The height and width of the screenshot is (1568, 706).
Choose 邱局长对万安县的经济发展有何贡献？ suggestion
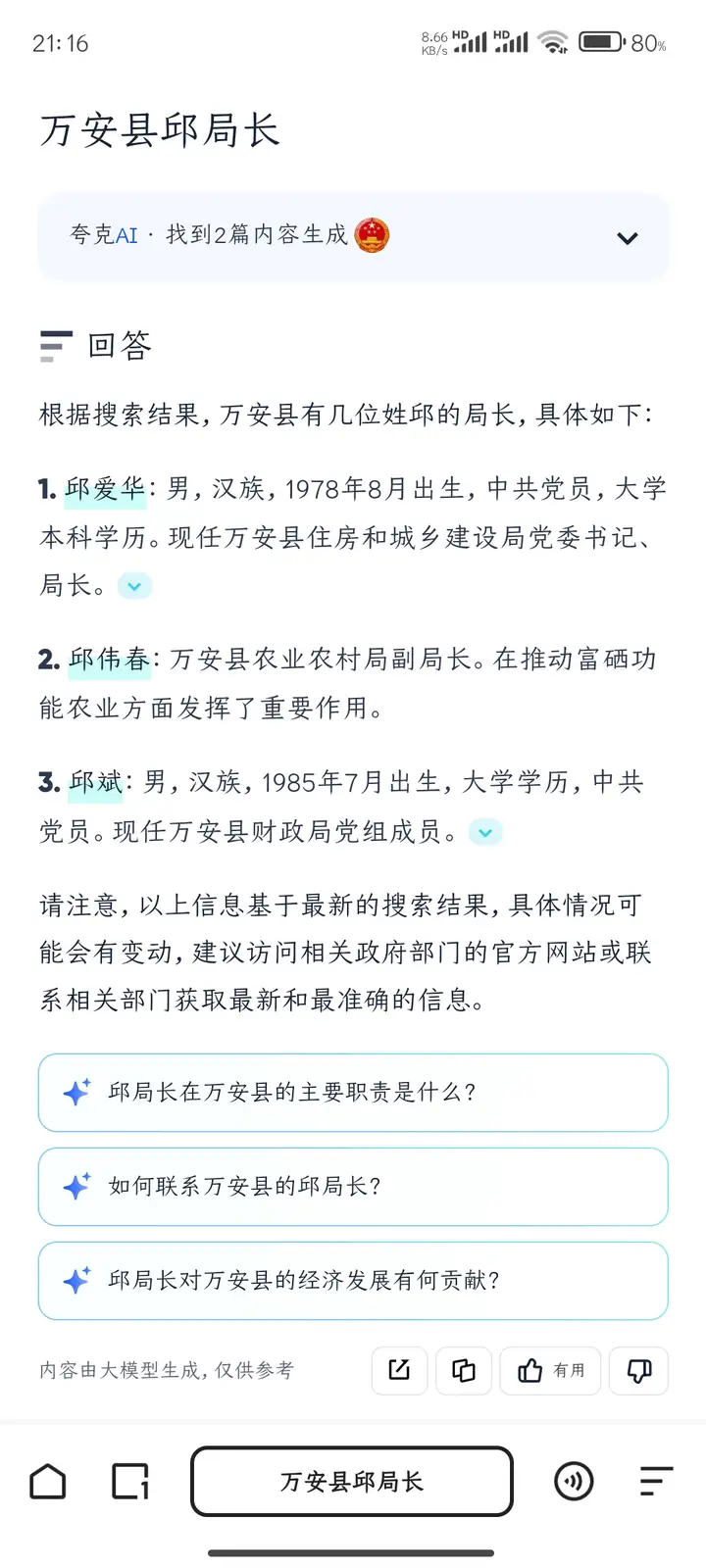[x=353, y=1281]
